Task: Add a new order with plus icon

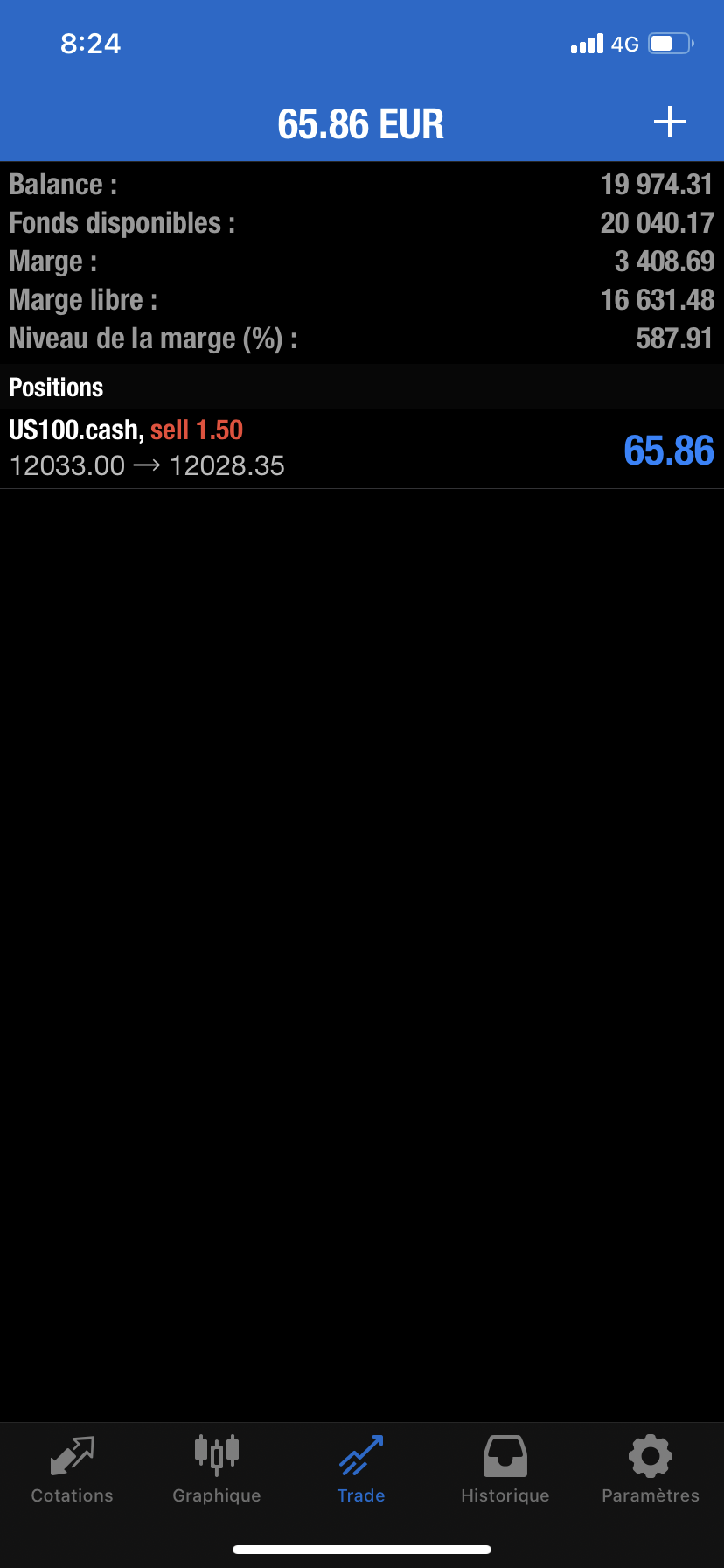Action: 669,122
